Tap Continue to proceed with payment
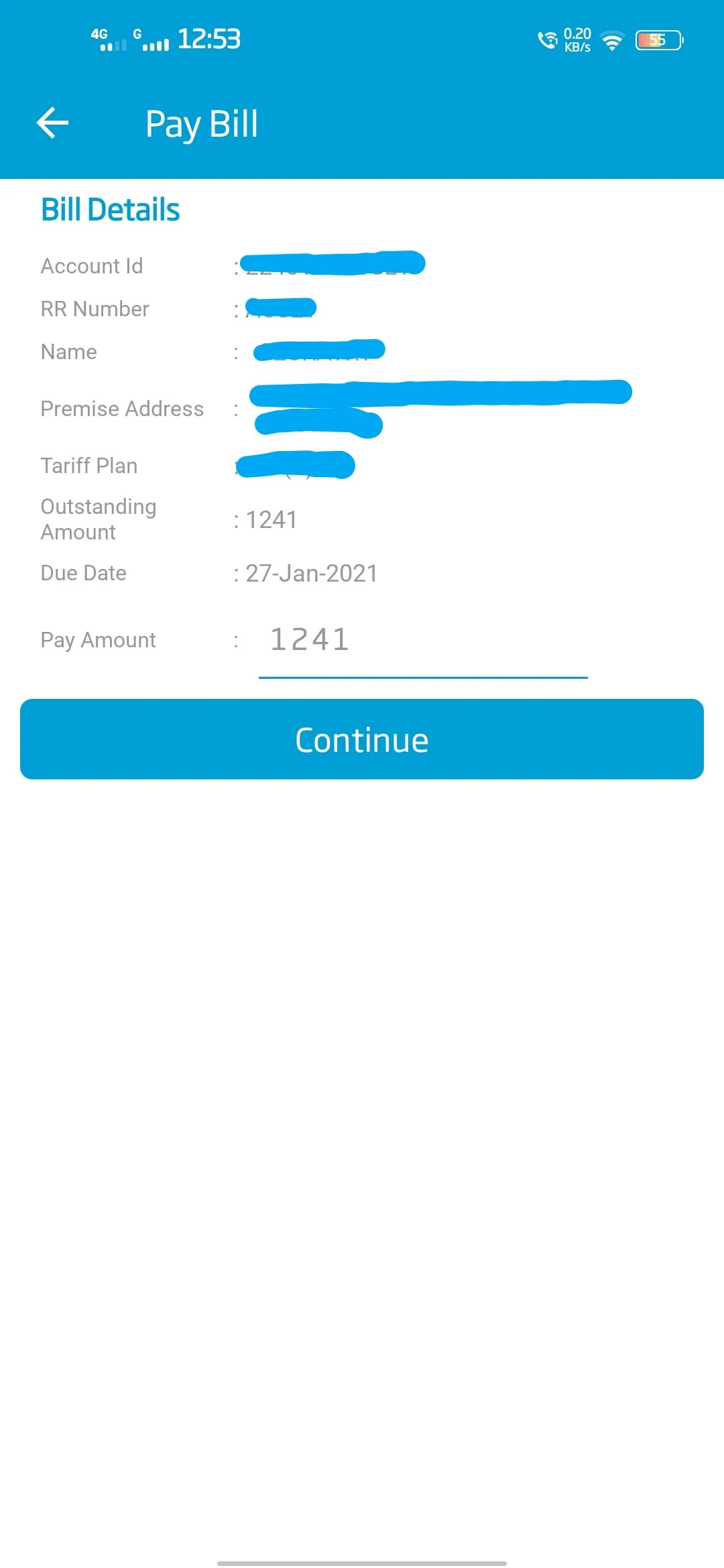 tap(362, 739)
